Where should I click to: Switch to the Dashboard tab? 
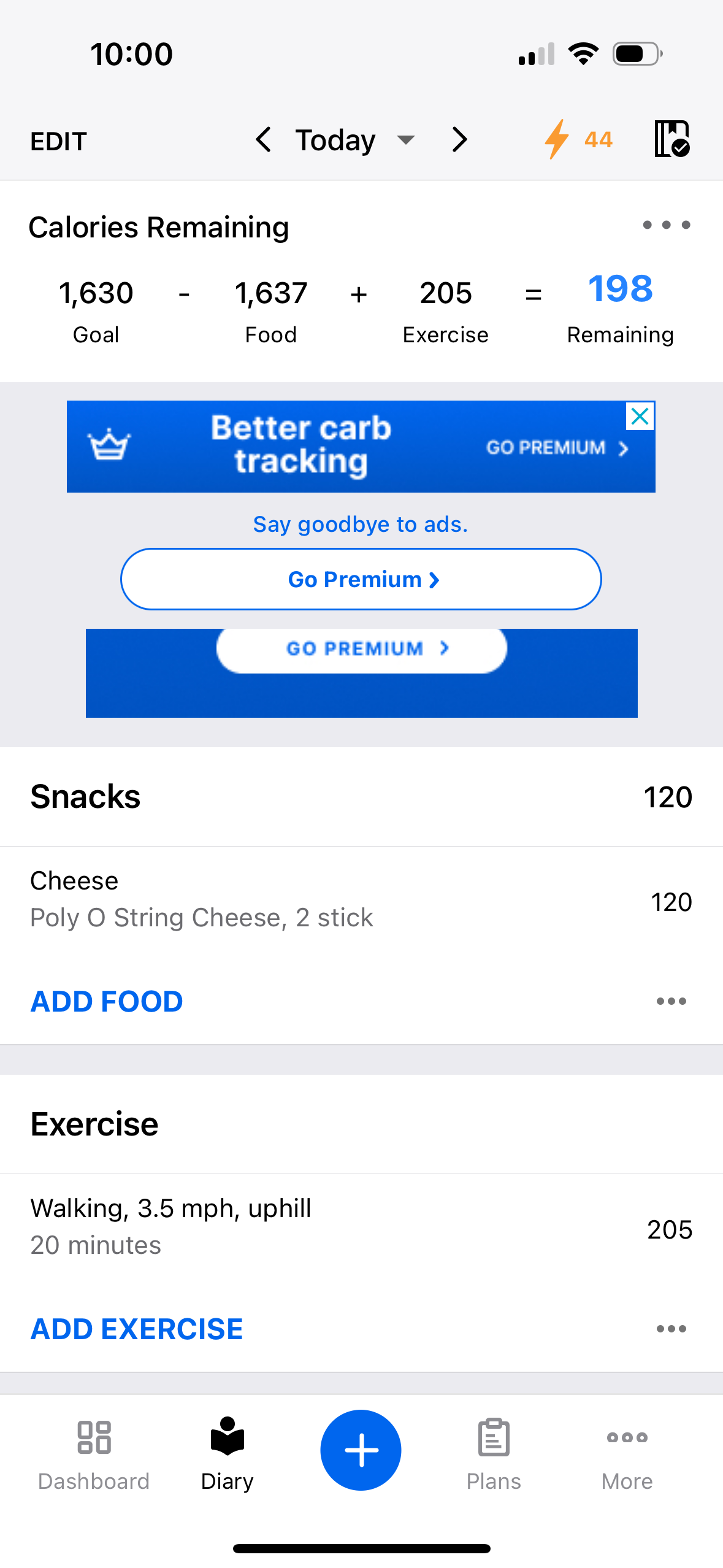click(94, 1453)
